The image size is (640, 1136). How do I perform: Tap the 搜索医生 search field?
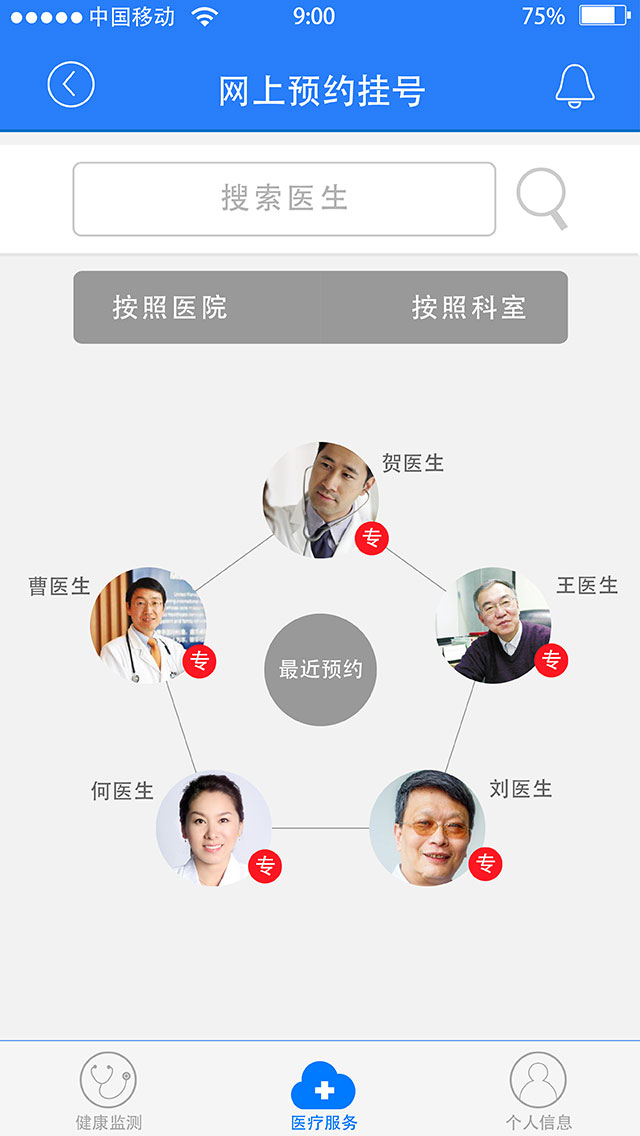(284, 199)
